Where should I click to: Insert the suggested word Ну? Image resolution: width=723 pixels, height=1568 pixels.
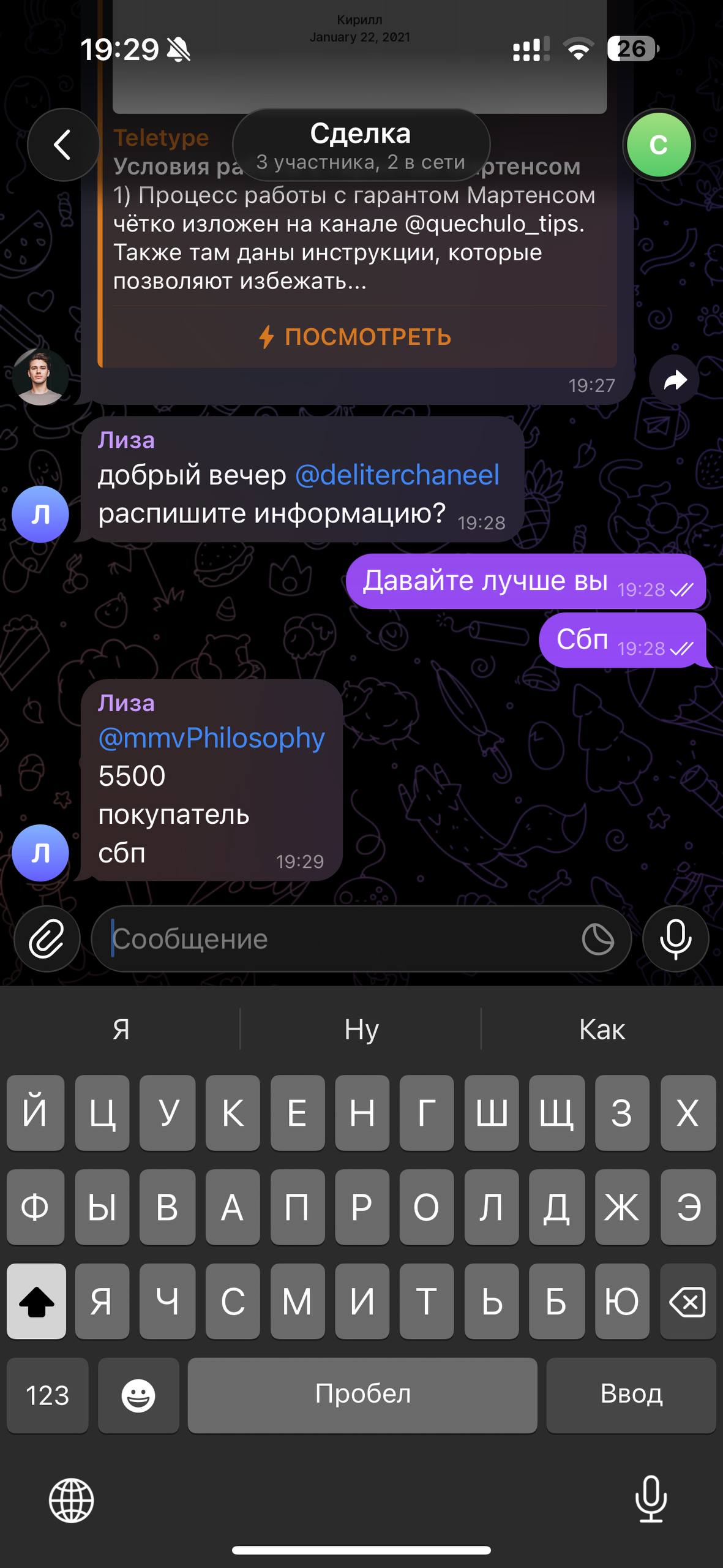coord(361,1030)
